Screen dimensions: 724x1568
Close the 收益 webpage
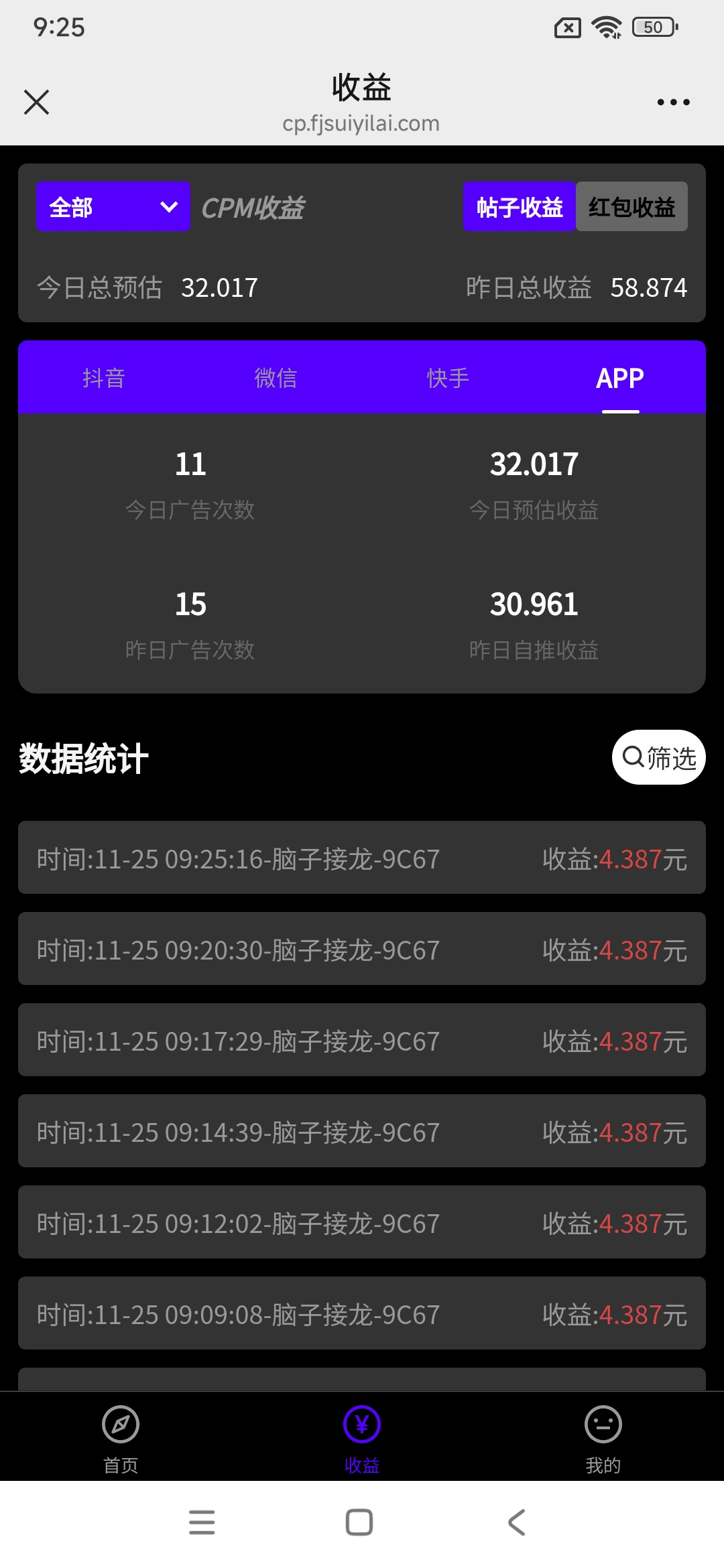36,103
